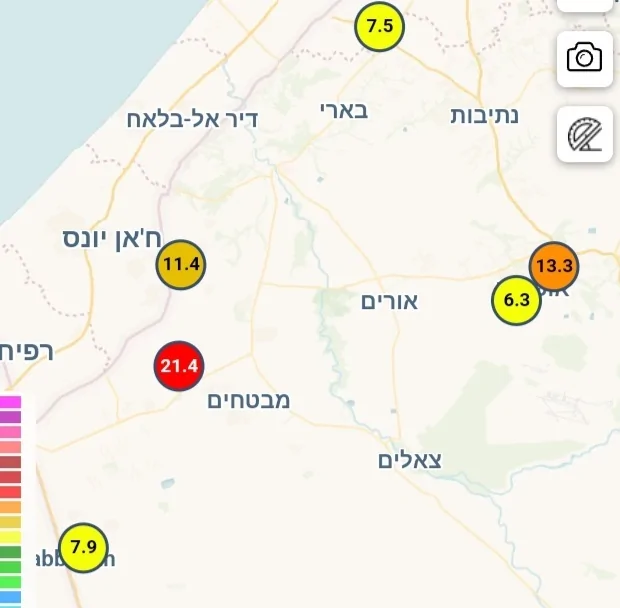Viewport: 620px width, 608px height.
Task: Open the orange 13.3 station marker
Action: pos(554,266)
